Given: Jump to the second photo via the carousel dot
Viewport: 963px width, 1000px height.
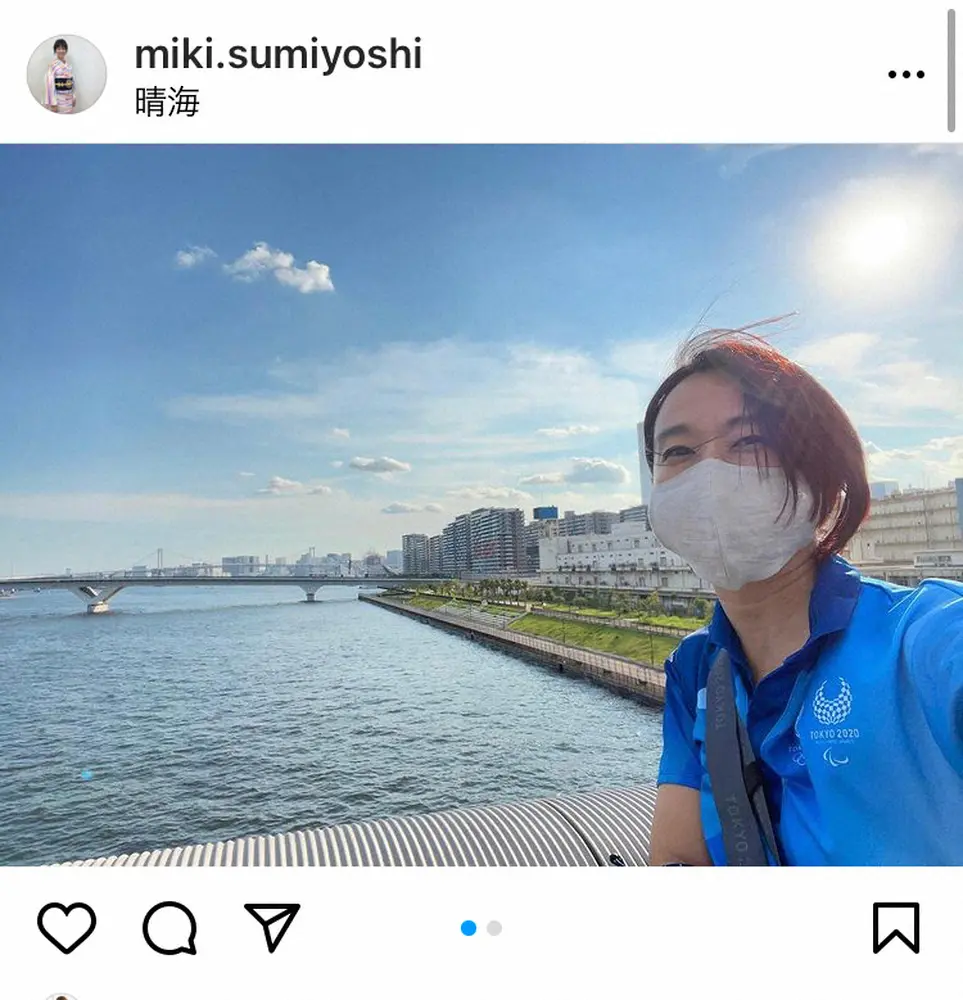Looking at the screenshot, I should coord(494,928).
